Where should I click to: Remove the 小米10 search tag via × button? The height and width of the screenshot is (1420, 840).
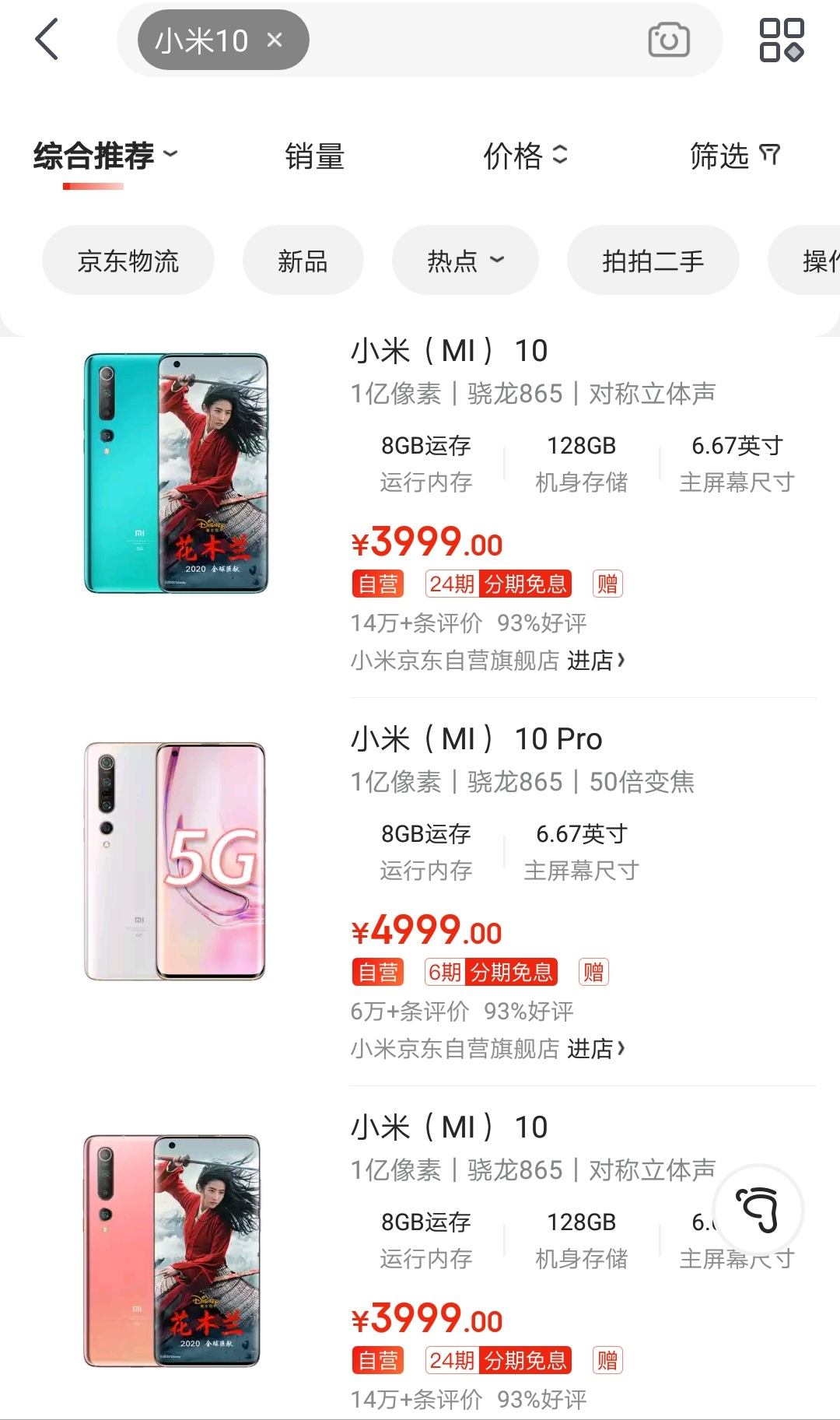(274, 40)
